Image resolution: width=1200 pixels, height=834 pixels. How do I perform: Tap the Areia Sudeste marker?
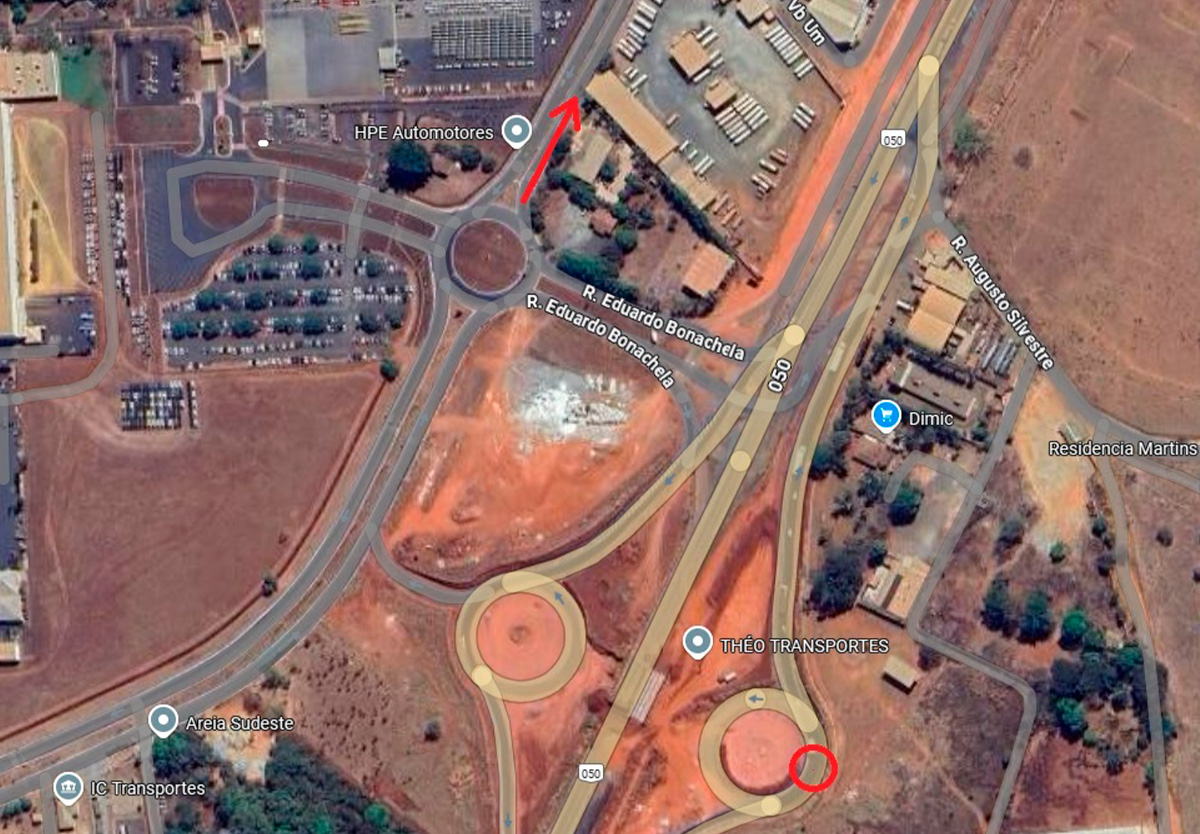(163, 720)
